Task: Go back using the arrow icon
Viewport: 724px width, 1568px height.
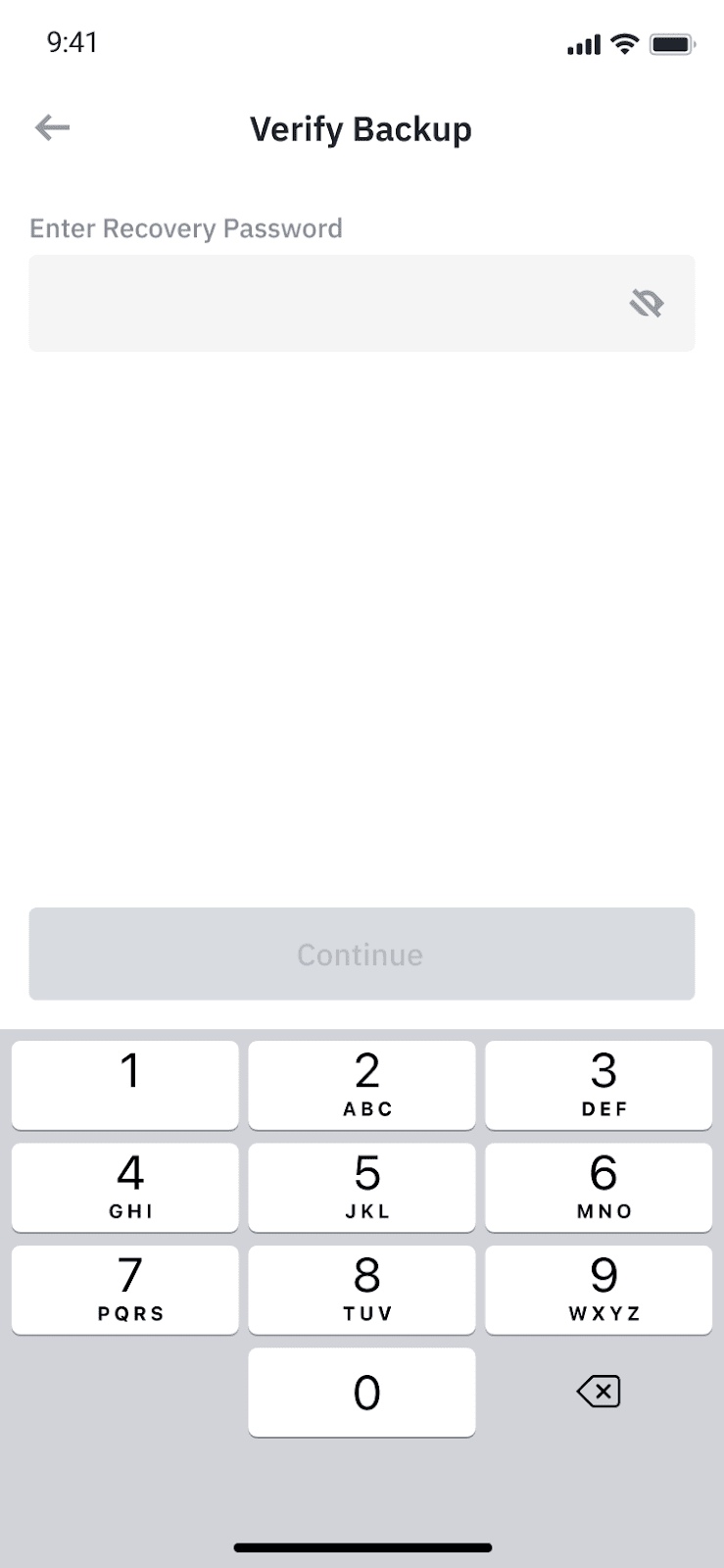Action: tap(52, 127)
